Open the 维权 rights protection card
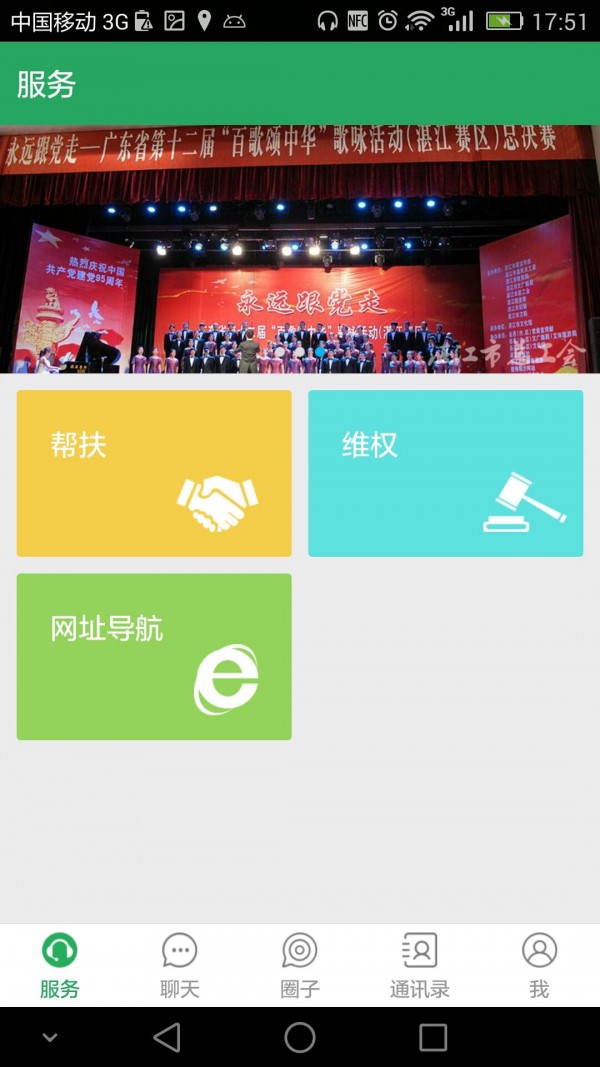 [446, 473]
